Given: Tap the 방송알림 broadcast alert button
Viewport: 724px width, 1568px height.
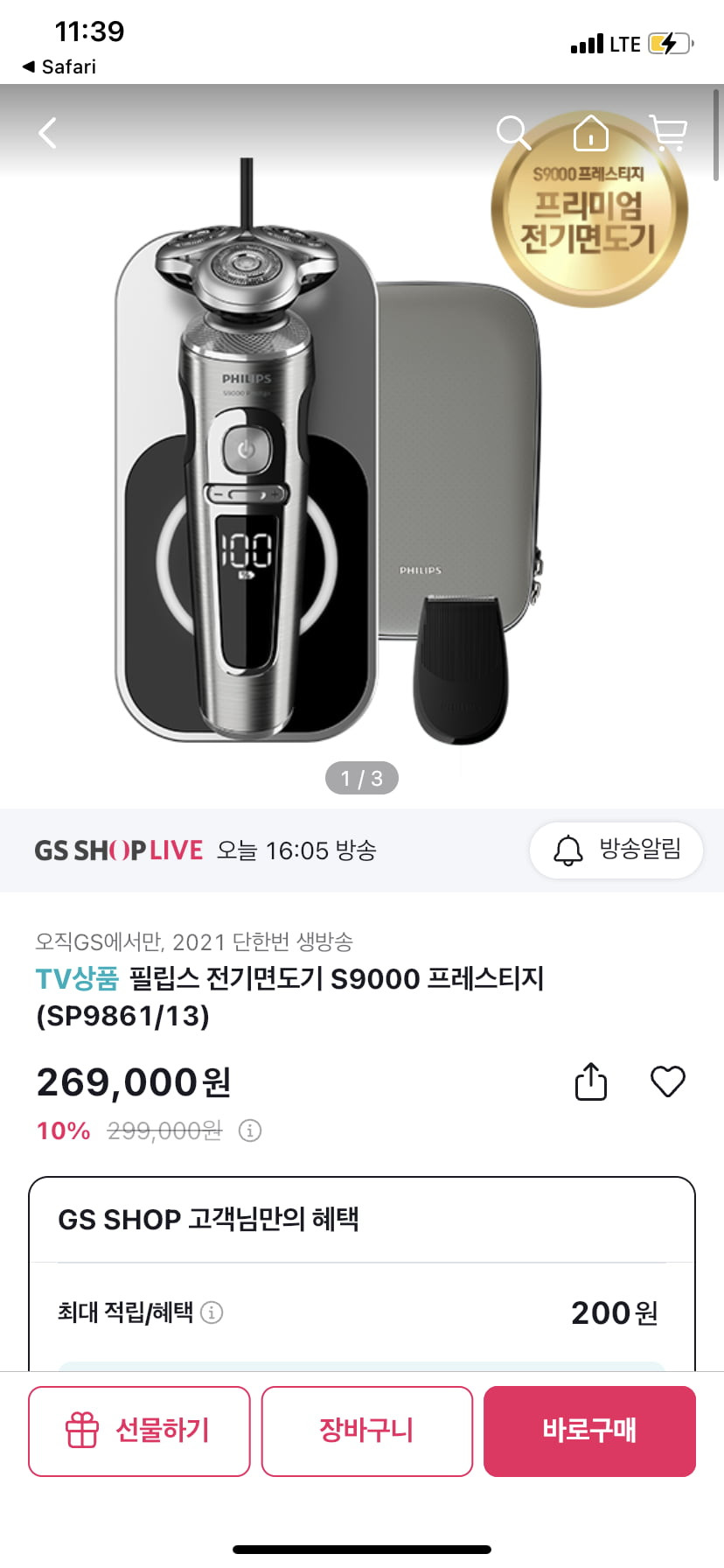Looking at the screenshot, I should click(616, 850).
